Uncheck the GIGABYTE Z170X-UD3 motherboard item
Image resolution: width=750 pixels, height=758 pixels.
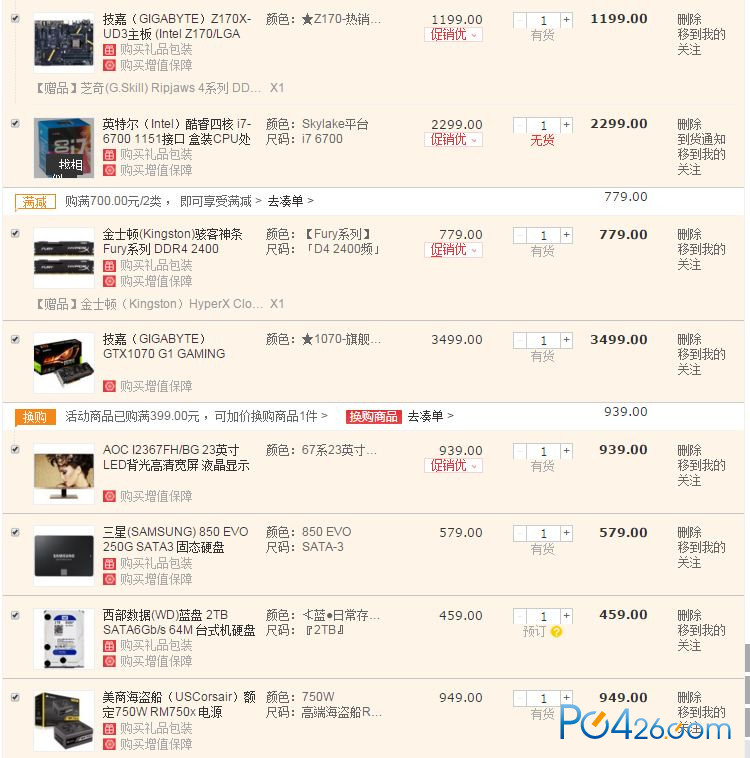[15, 18]
